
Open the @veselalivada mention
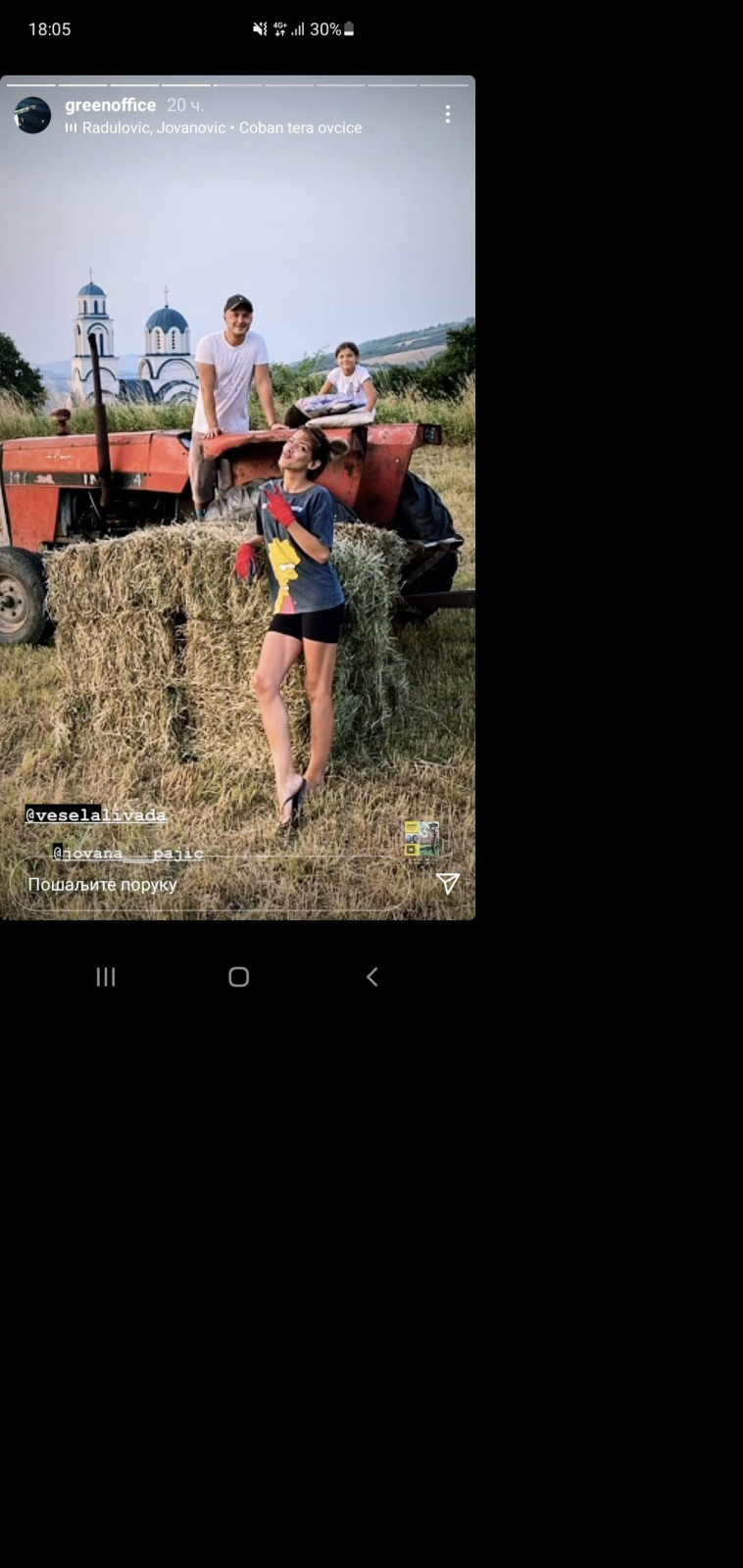coord(96,814)
